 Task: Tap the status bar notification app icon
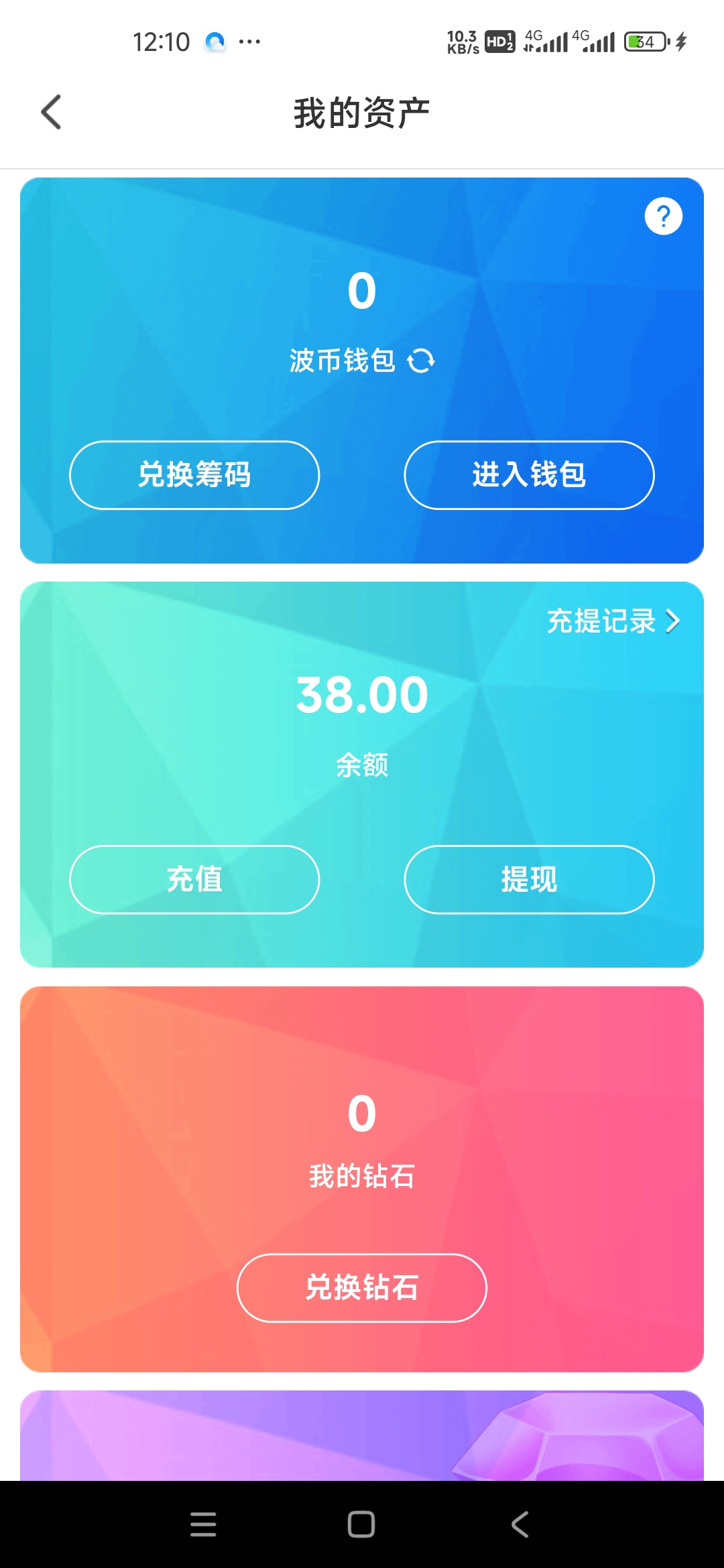(213, 42)
